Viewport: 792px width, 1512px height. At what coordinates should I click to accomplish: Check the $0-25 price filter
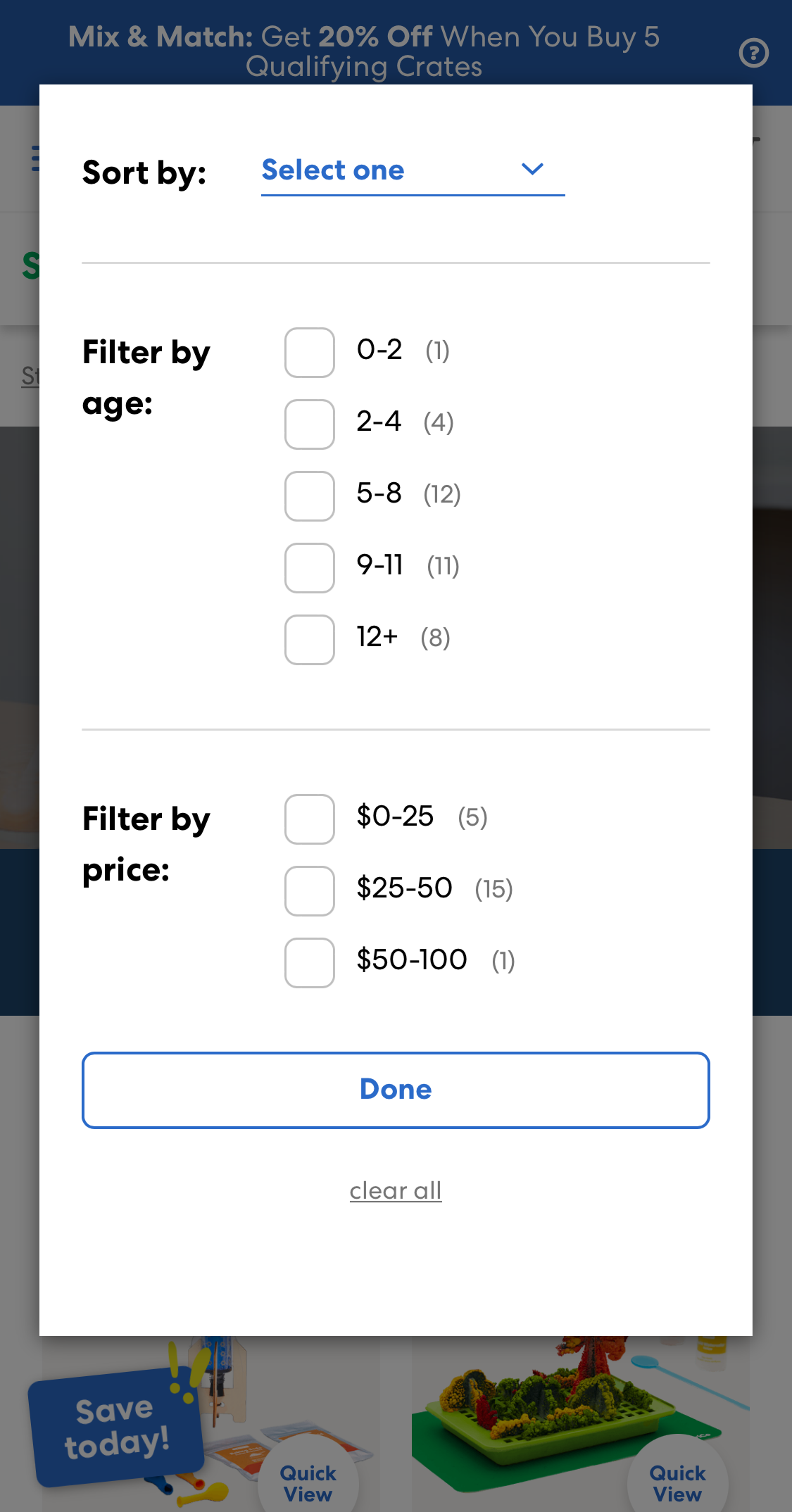308,819
